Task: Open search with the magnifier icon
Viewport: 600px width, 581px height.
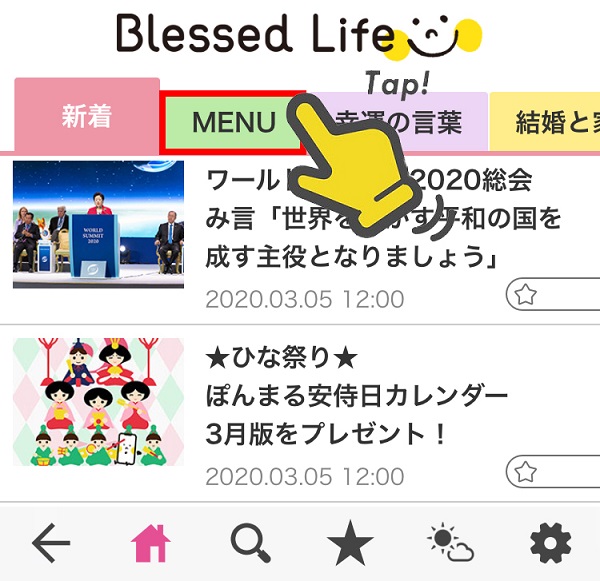Action: pyautogui.click(x=250, y=543)
